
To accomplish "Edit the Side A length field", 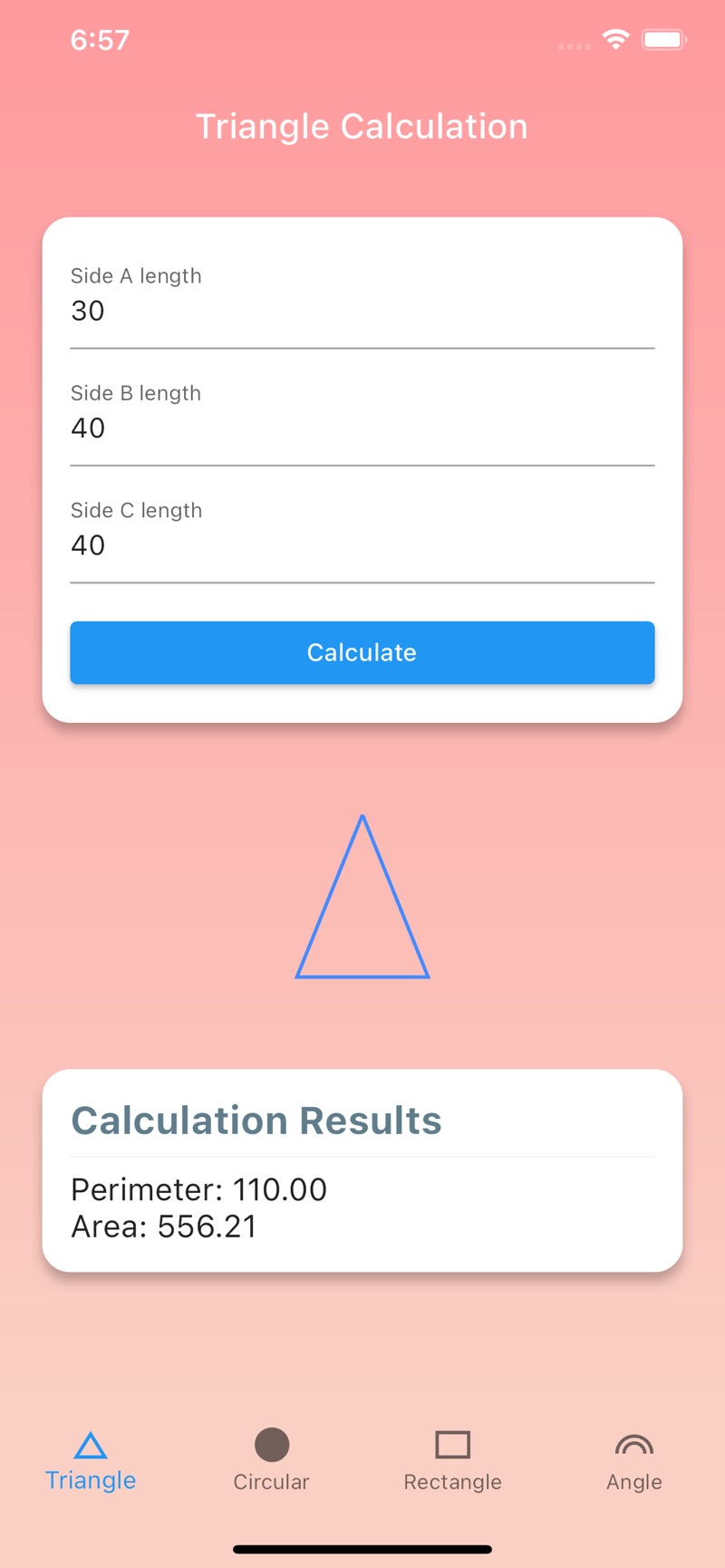I will [362, 298].
